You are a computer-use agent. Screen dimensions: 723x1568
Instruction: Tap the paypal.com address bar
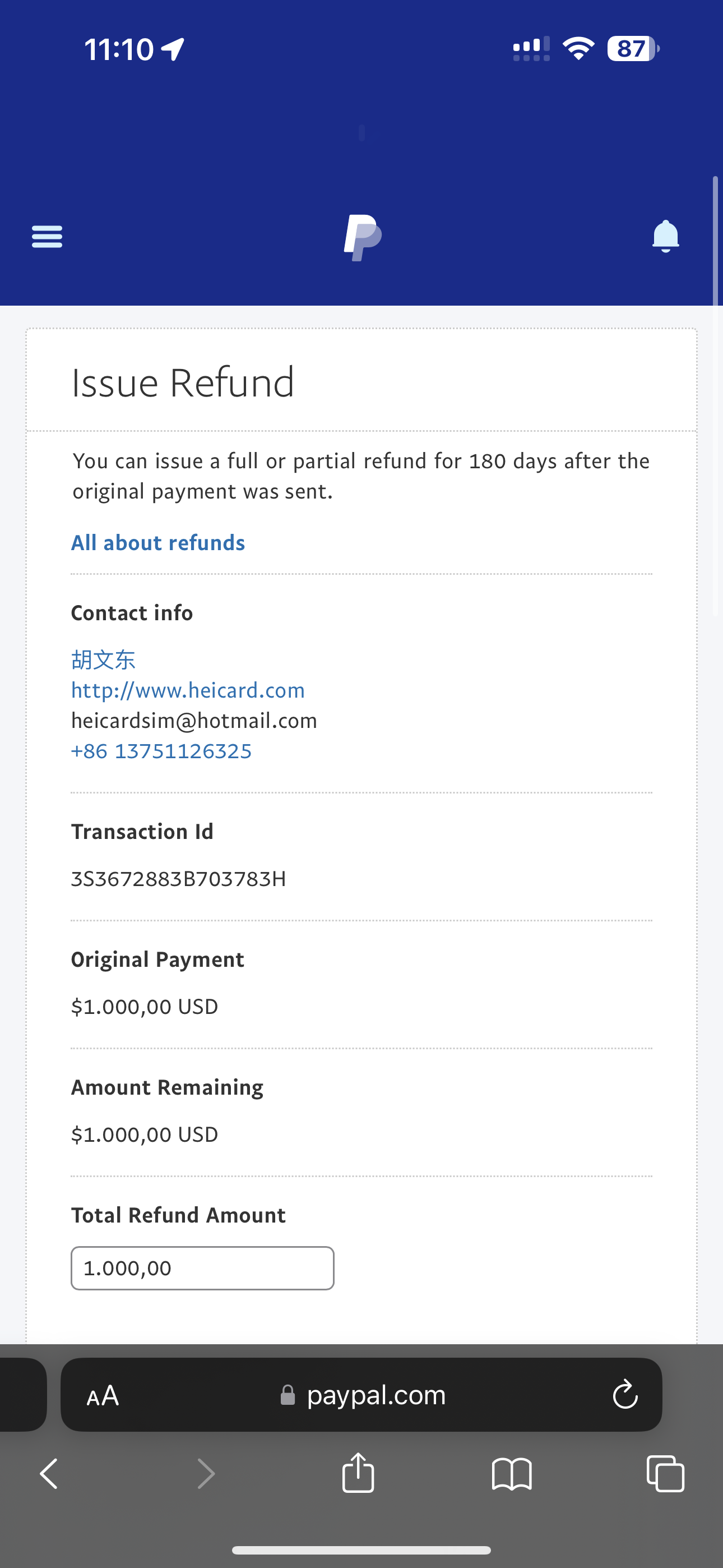pos(362,1395)
